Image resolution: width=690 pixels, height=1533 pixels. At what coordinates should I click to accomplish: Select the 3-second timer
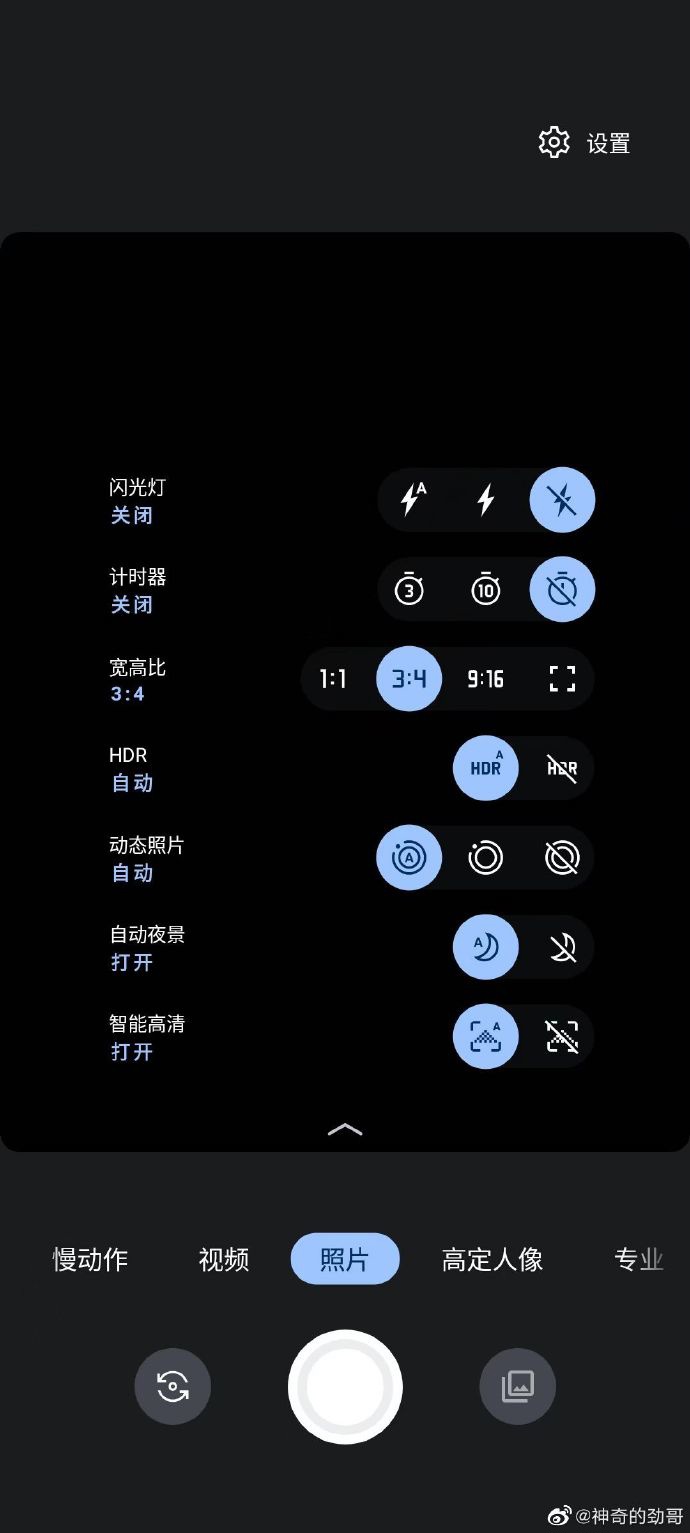coord(409,589)
